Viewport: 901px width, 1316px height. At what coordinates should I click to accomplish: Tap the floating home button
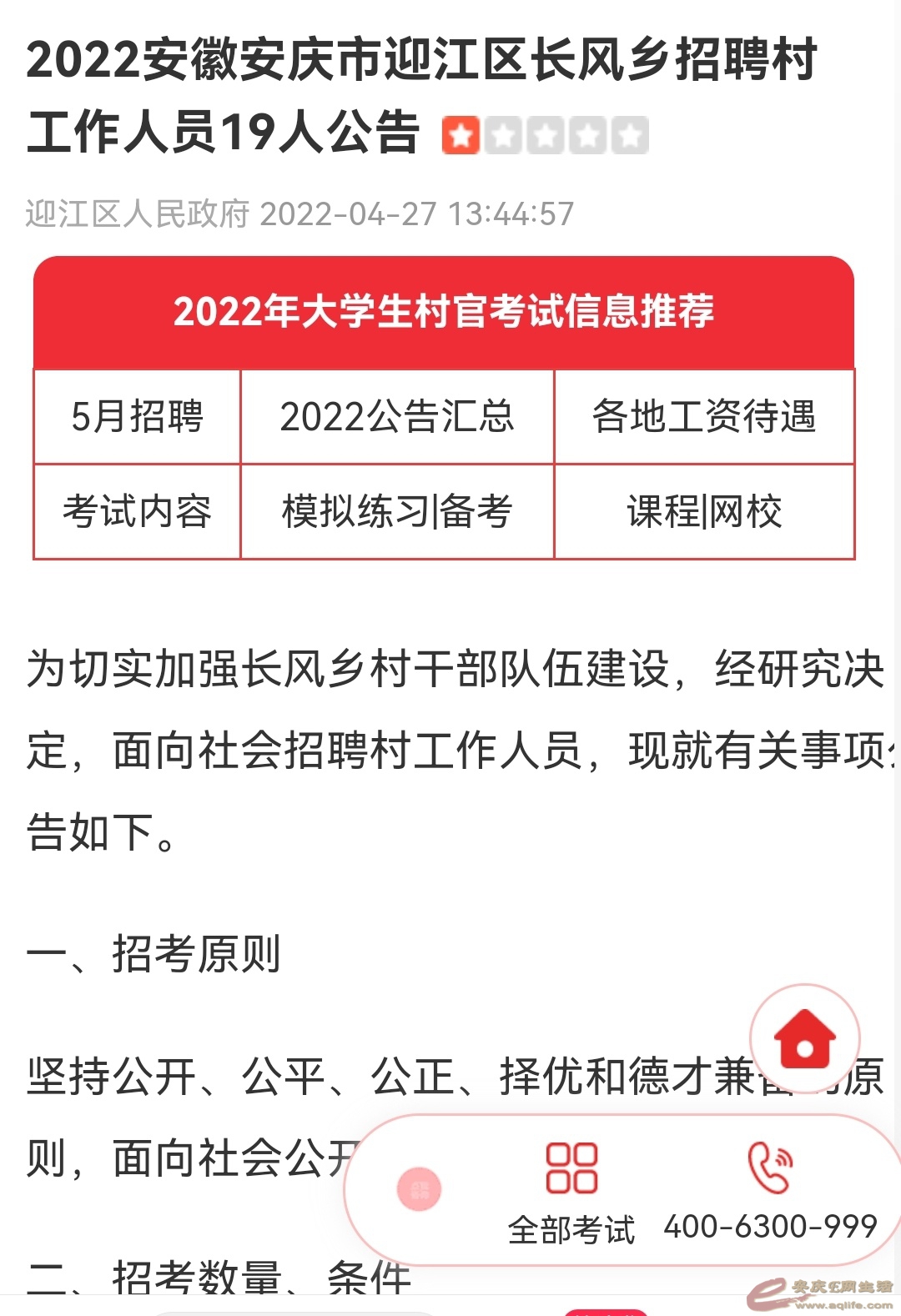pyautogui.click(x=804, y=1039)
